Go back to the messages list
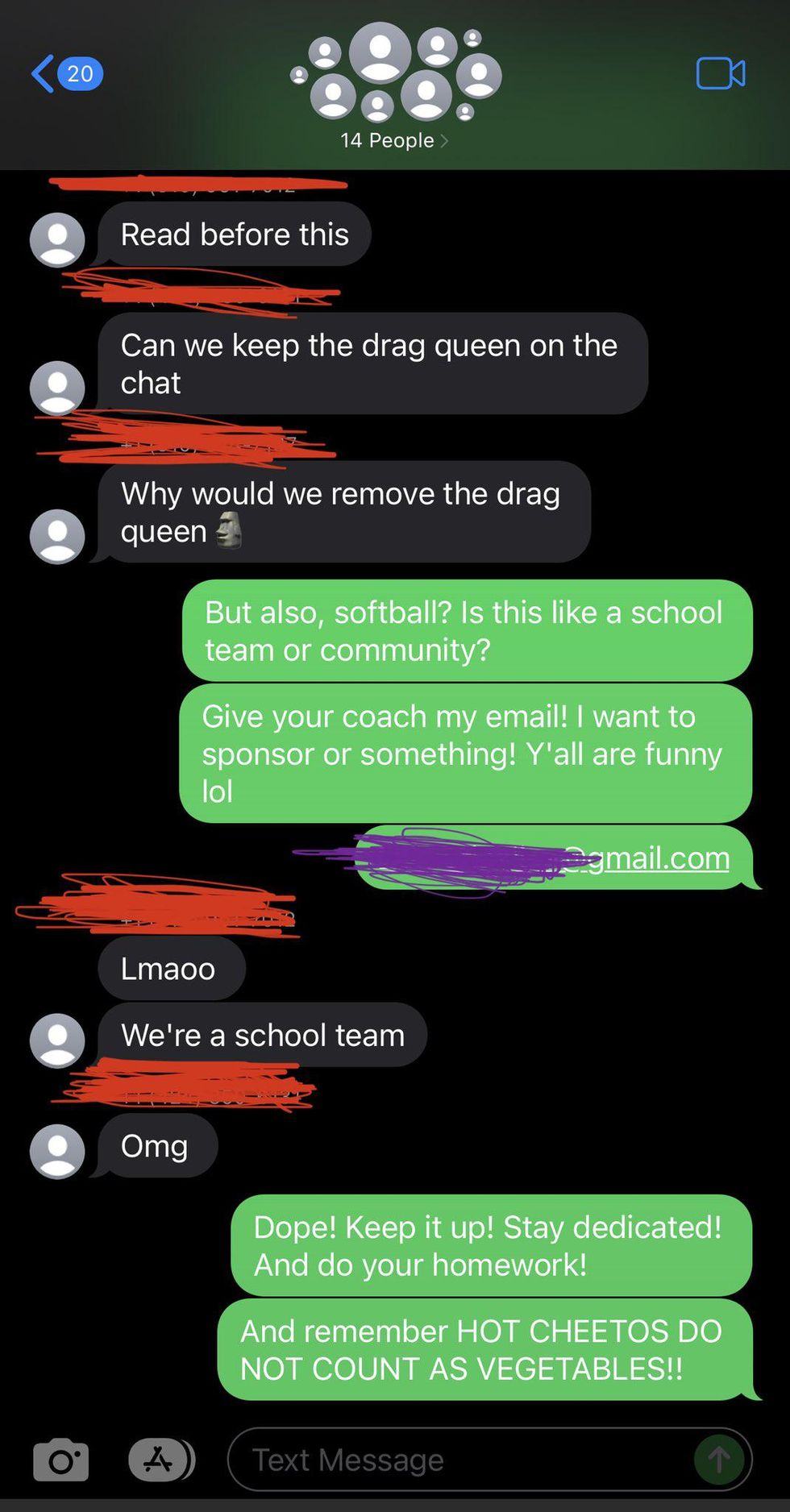The height and width of the screenshot is (1512, 790). coord(66,74)
